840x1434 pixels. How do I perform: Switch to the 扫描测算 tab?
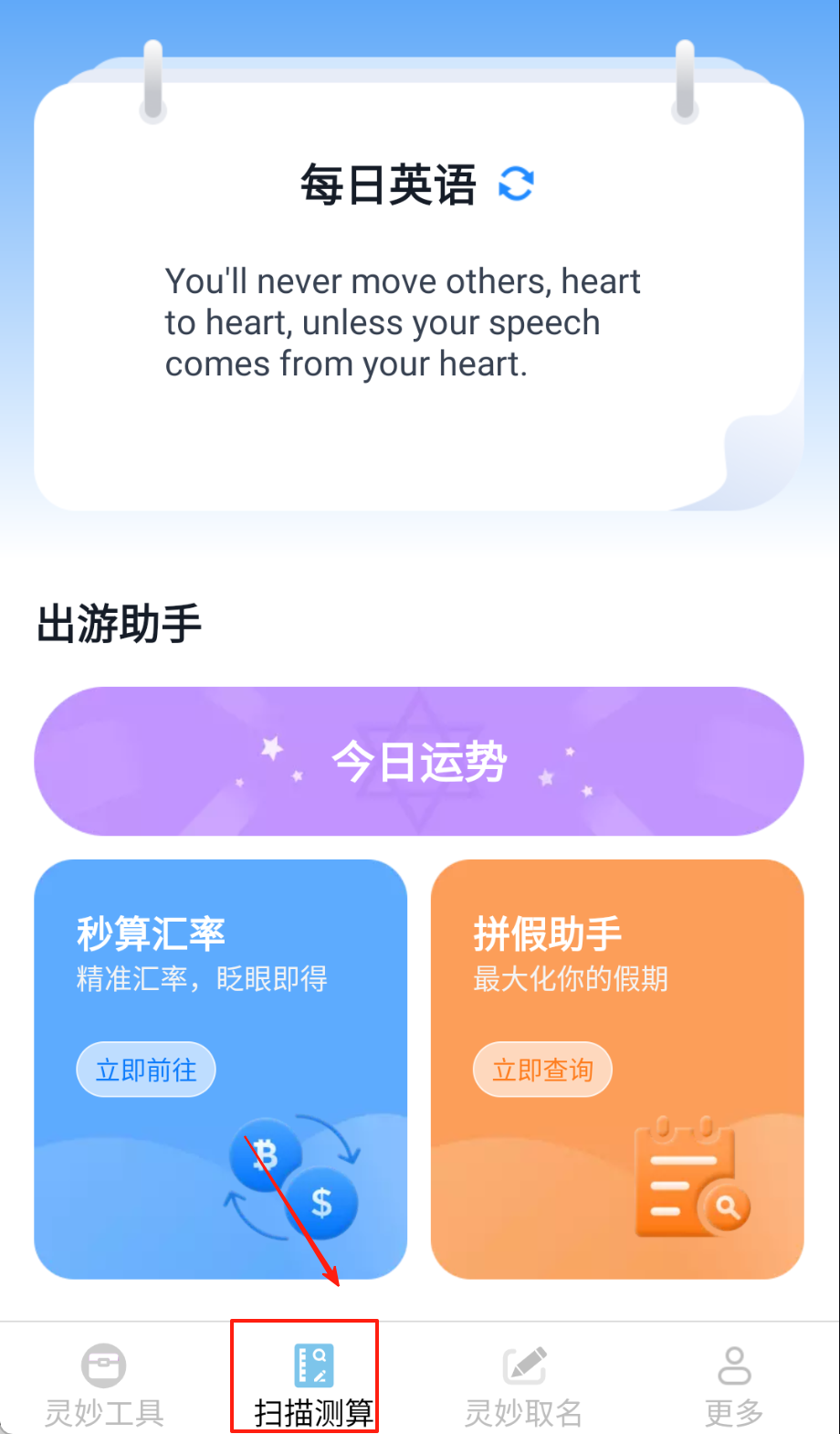point(313,1384)
